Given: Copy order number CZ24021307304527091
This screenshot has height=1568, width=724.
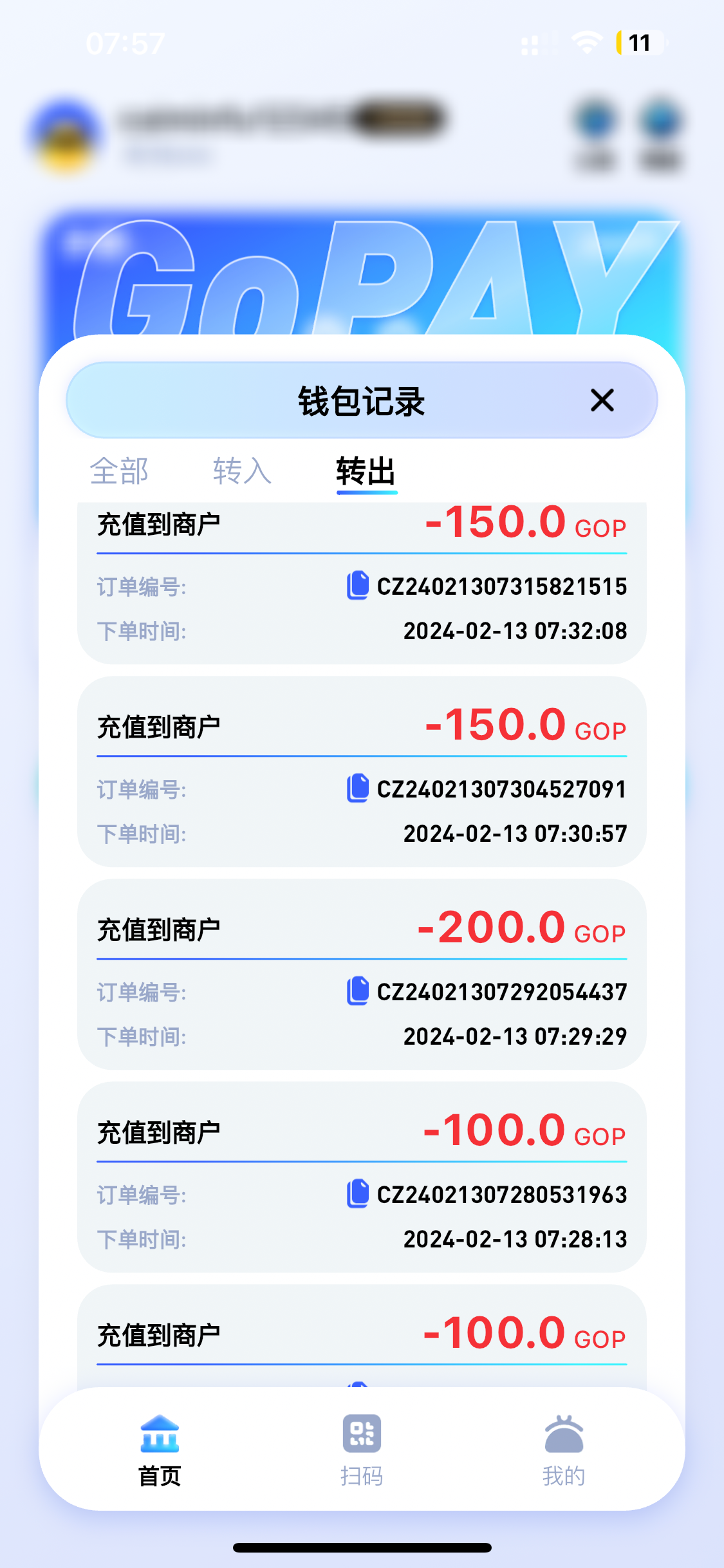Looking at the screenshot, I should (x=358, y=789).
